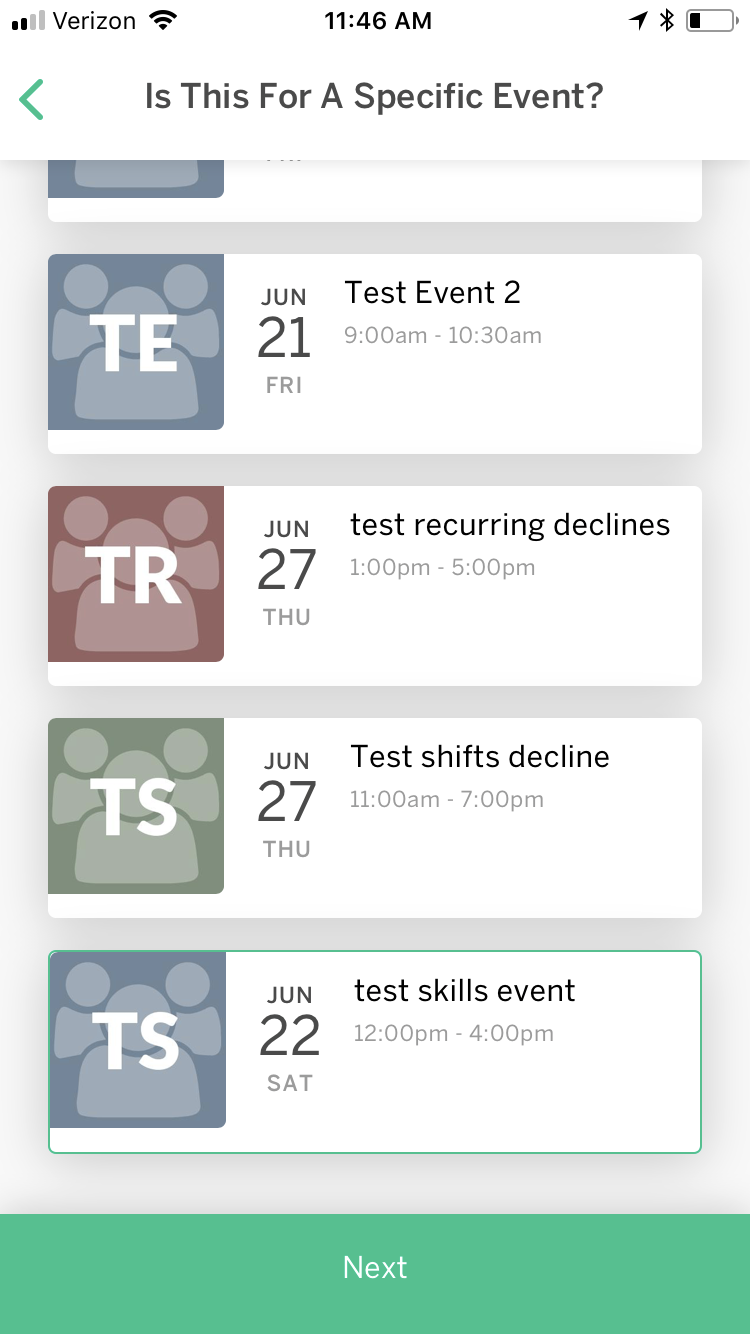This screenshot has width=750, height=1334.
Task: Go back using the green arrow
Action: coord(32,99)
